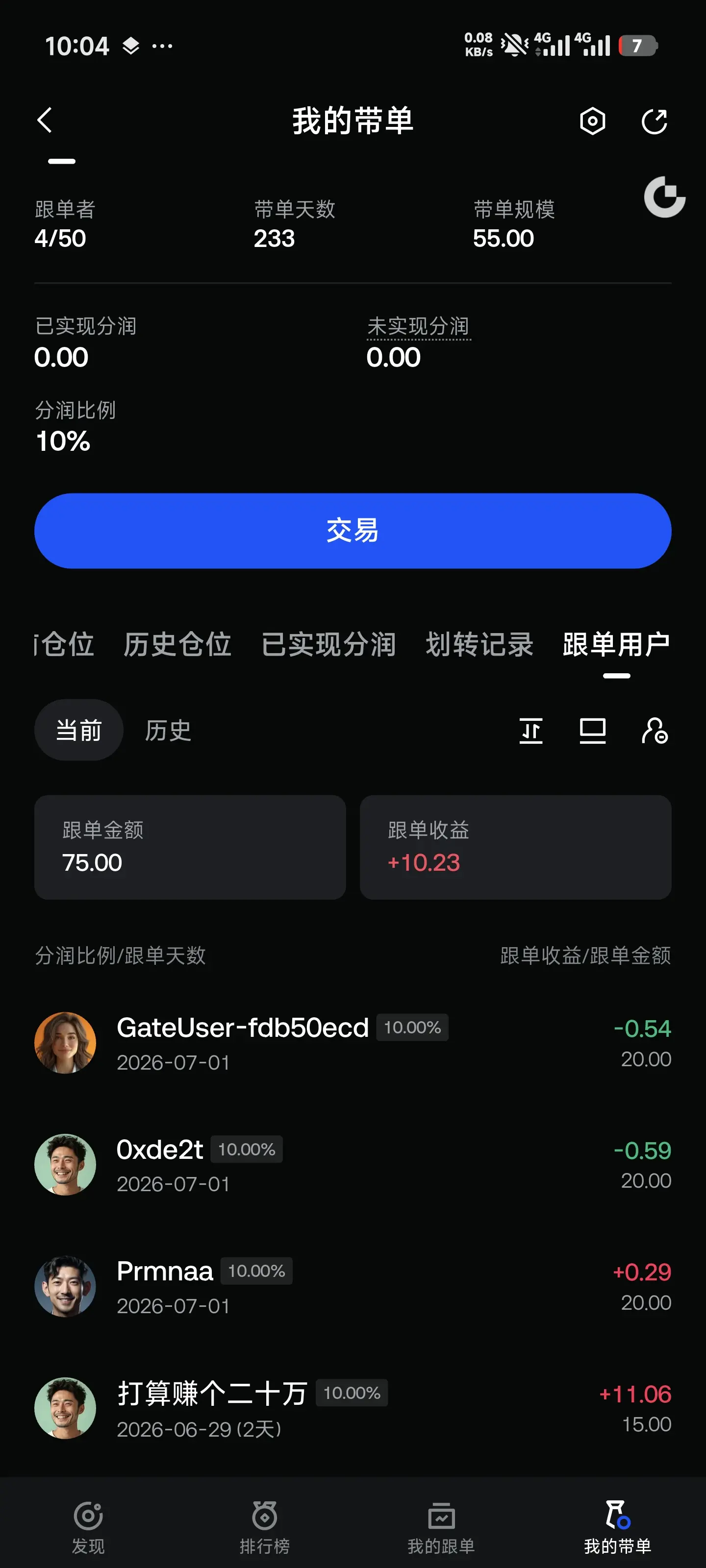Open follower 打算赚个二十万
The width and height of the screenshot is (706, 1568).
[x=353, y=1408]
